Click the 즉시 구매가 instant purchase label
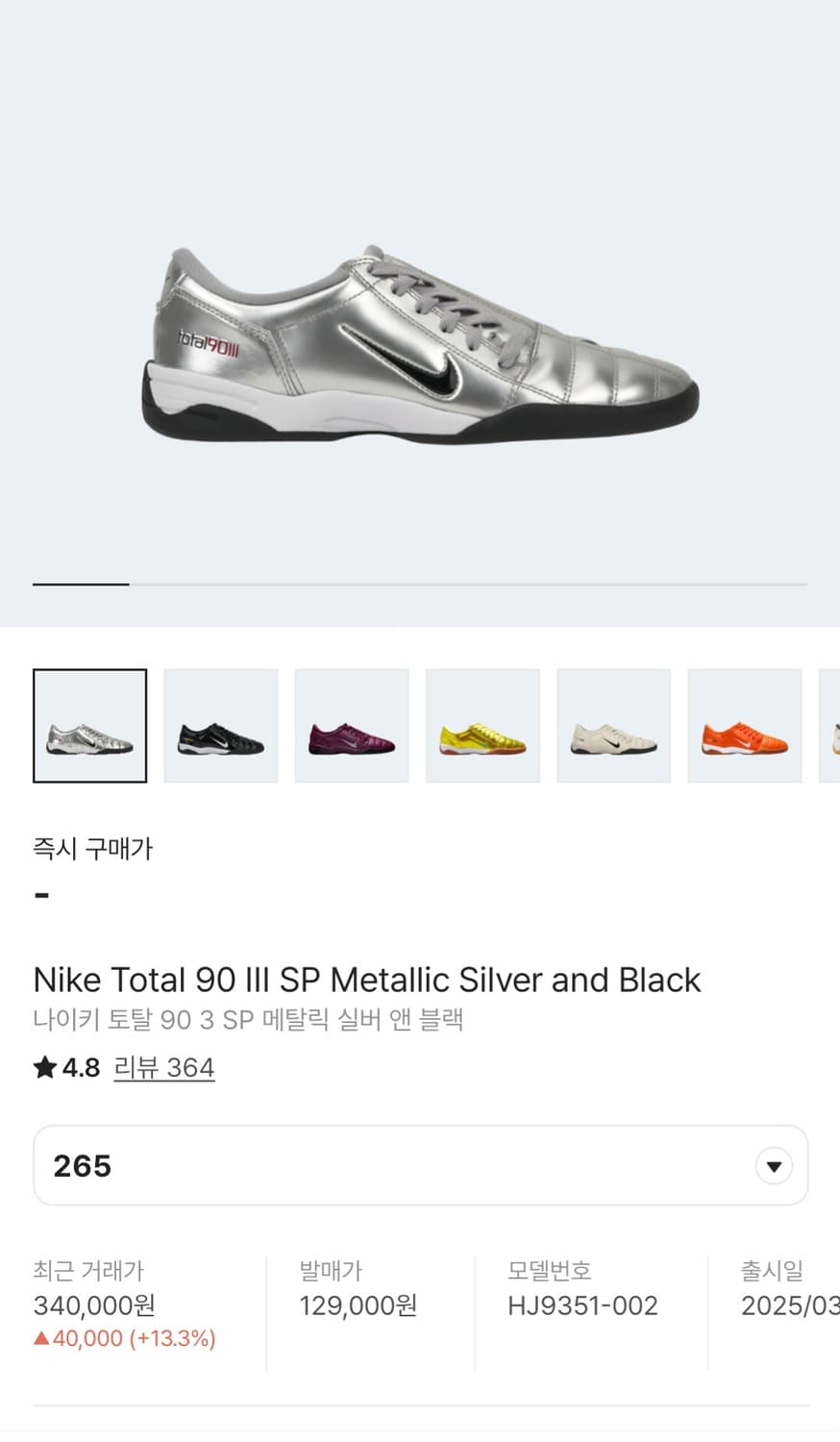The width and height of the screenshot is (840, 1442). [x=90, y=849]
